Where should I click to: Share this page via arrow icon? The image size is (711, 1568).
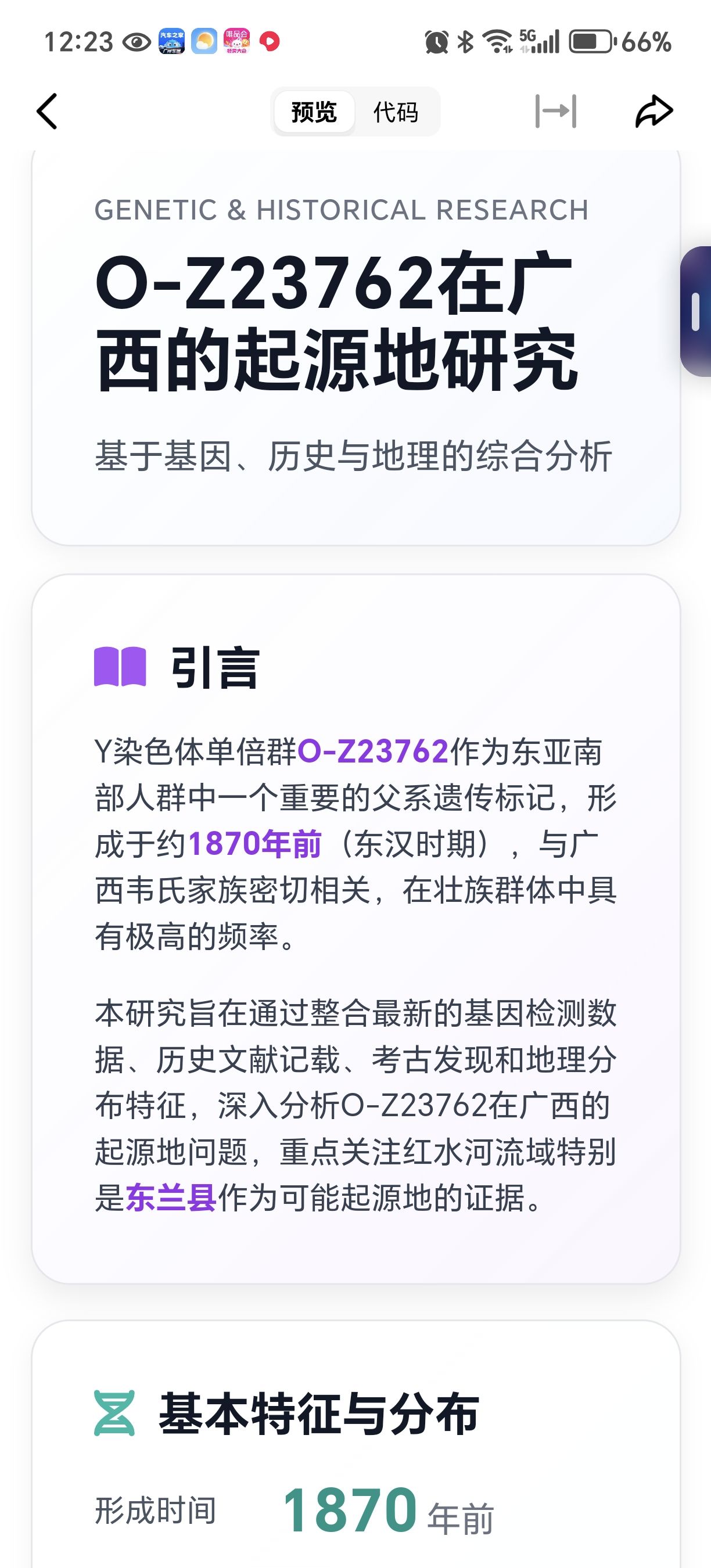pos(653,112)
